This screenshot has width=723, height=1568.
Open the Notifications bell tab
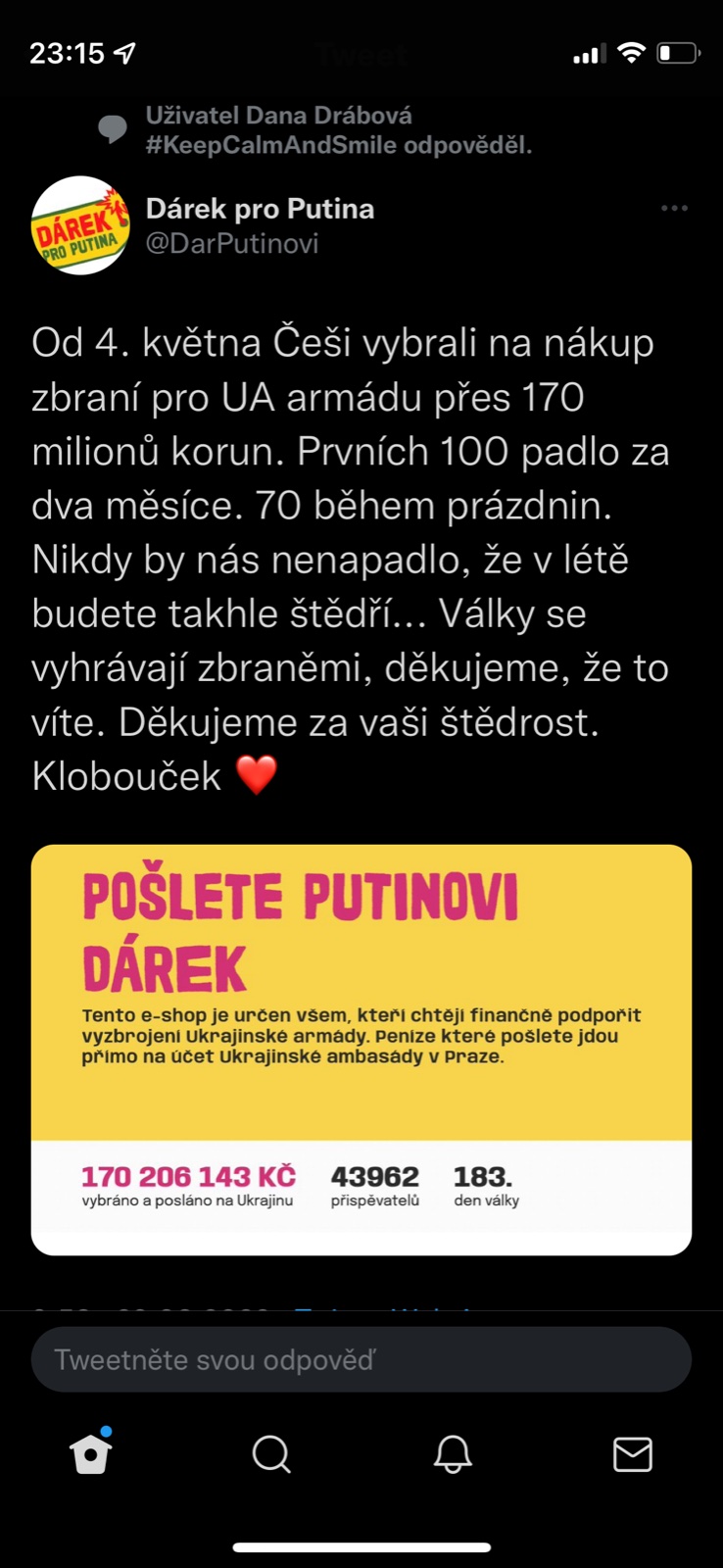point(453,1454)
